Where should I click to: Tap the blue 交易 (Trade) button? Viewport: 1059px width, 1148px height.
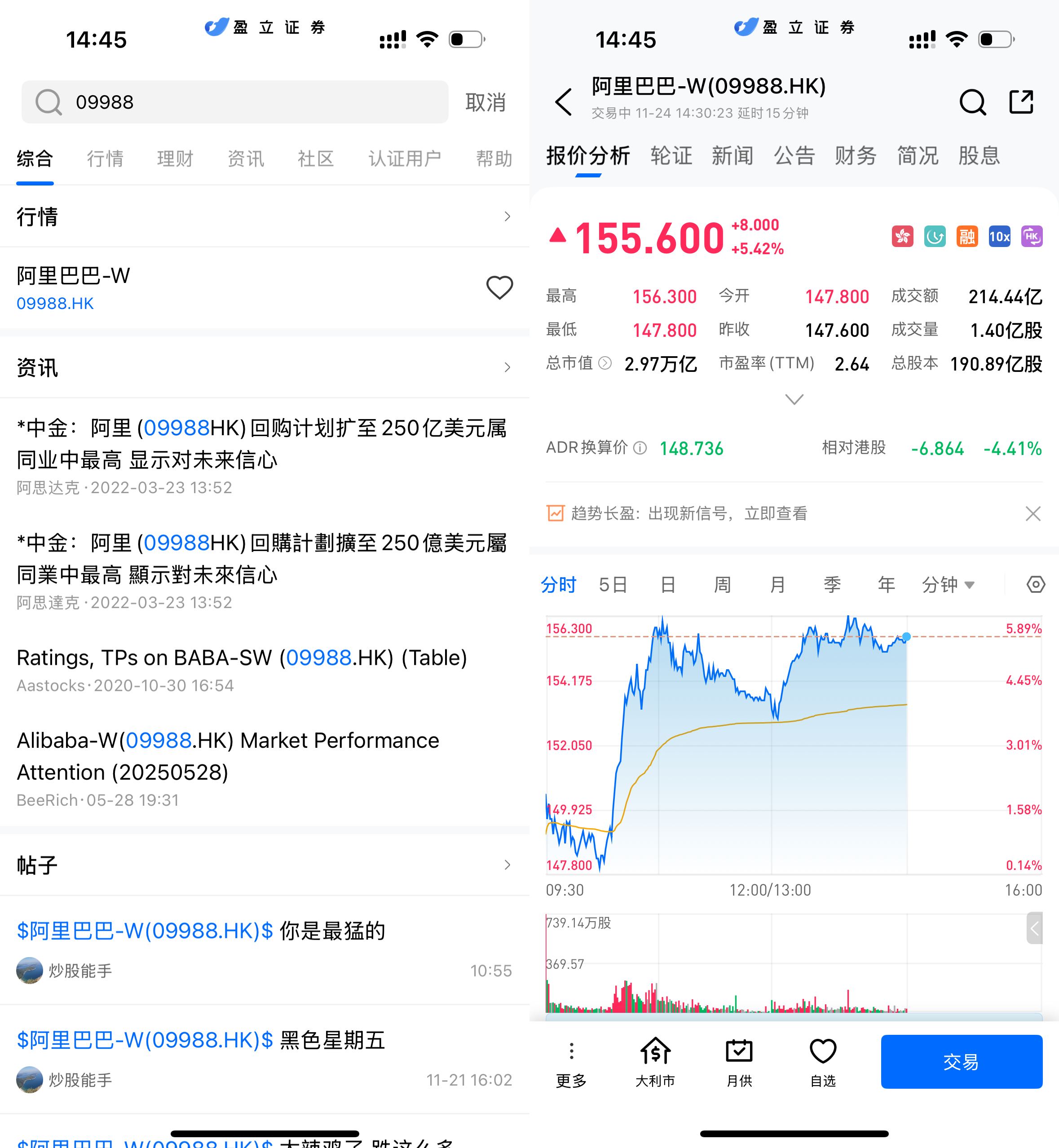click(961, 1061)
